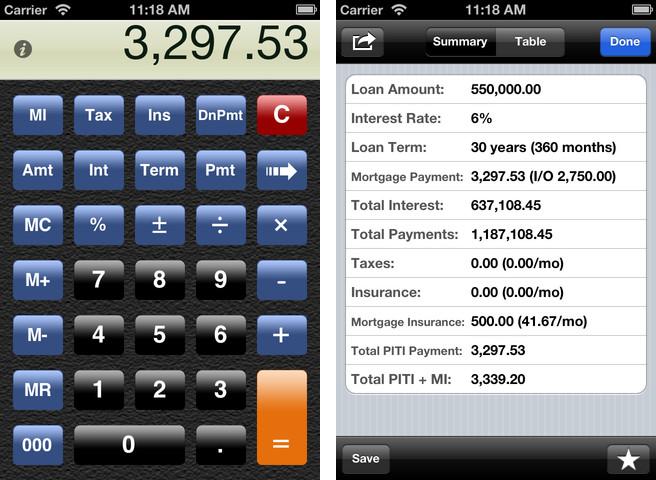The height and width of the screenshot is (480, 656).
Task: Tap the Done button
Action: click(x=625, y=42)
